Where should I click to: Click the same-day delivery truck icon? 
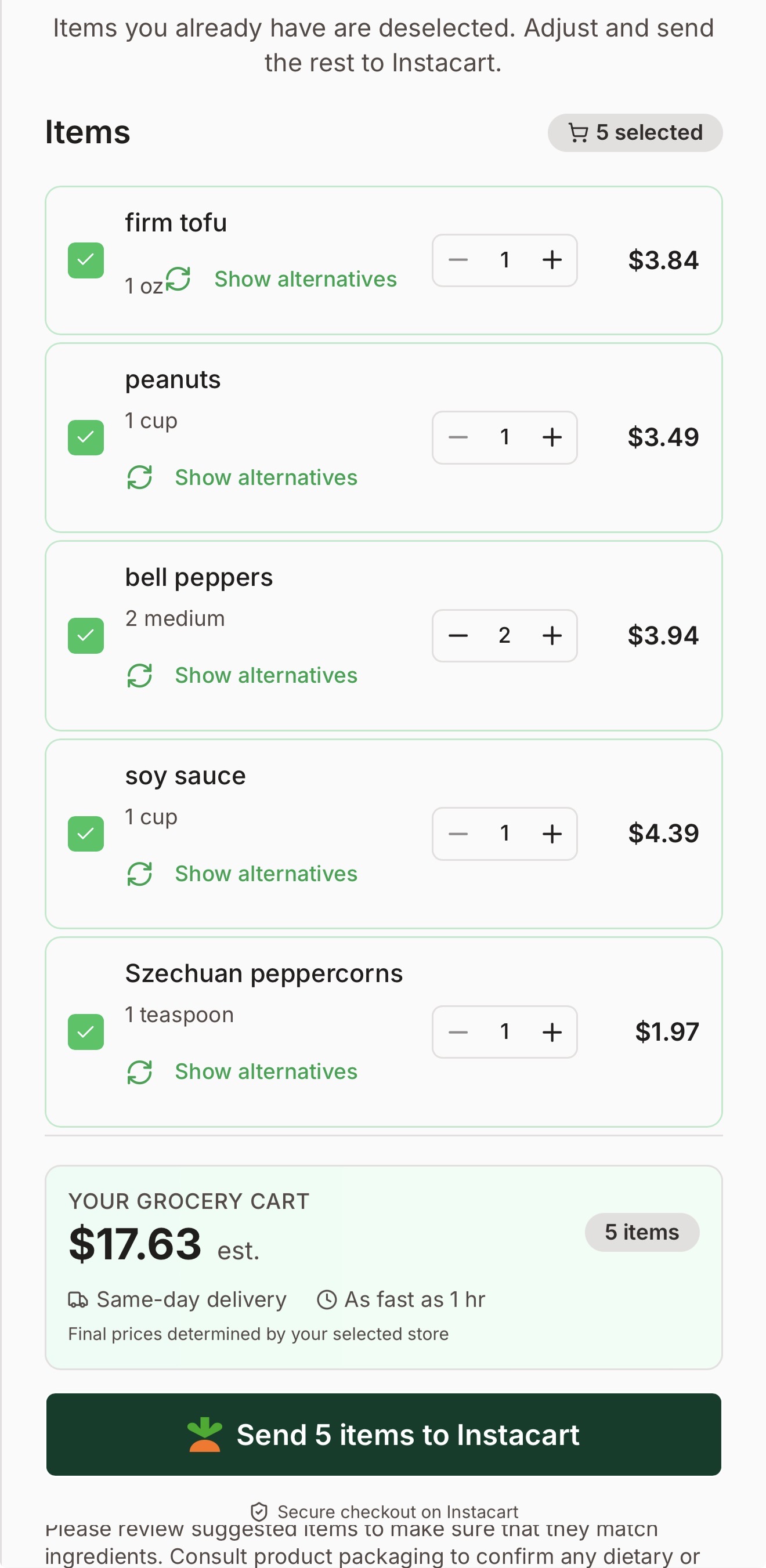(78, 1299)
